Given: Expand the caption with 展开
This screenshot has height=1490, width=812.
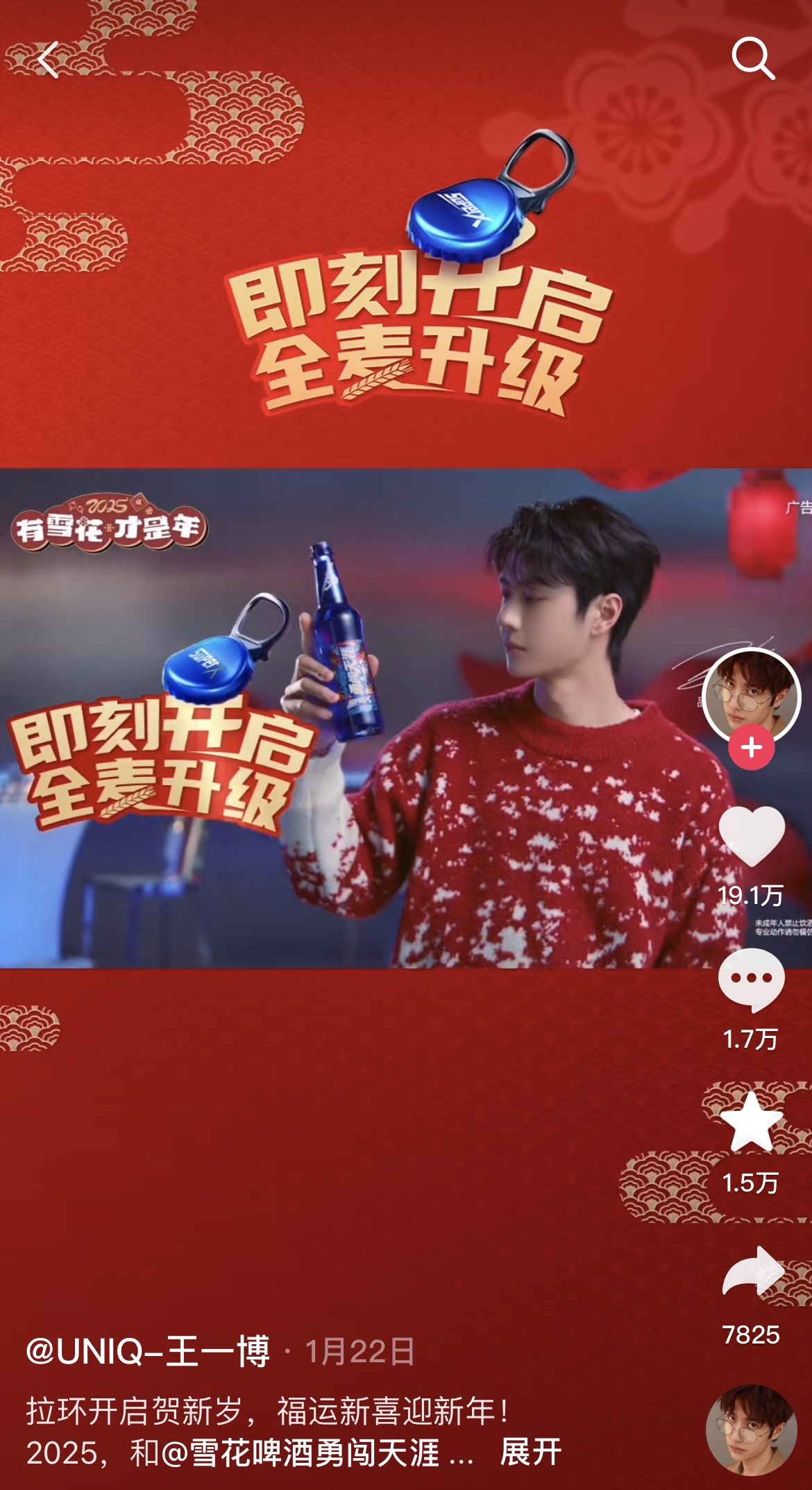Looking at the screenshot, I should pos(531,1453).
